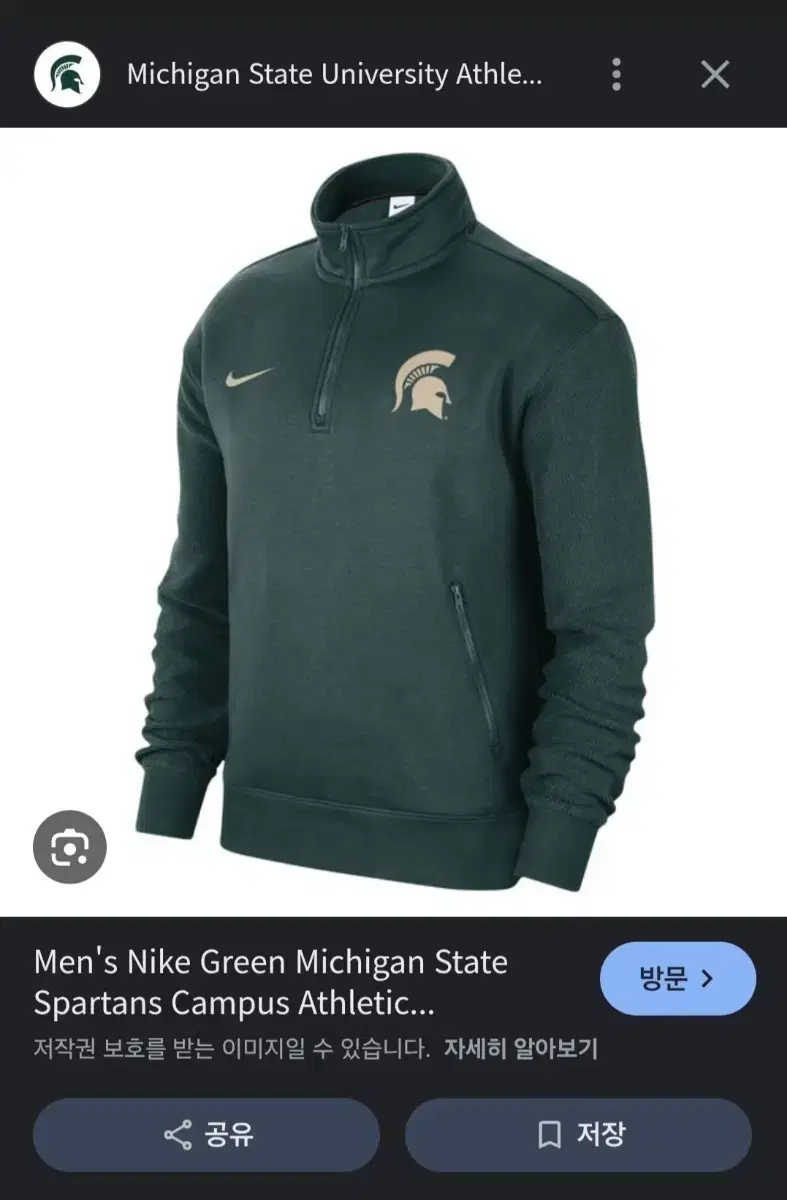Open the 자세히 알아보기 link
Screen dimensions: 787x1200
(519, 1047)
